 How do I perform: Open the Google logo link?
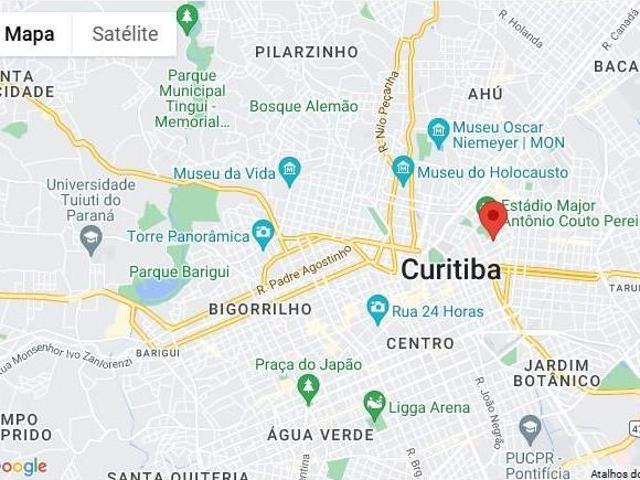pos(24,467)
